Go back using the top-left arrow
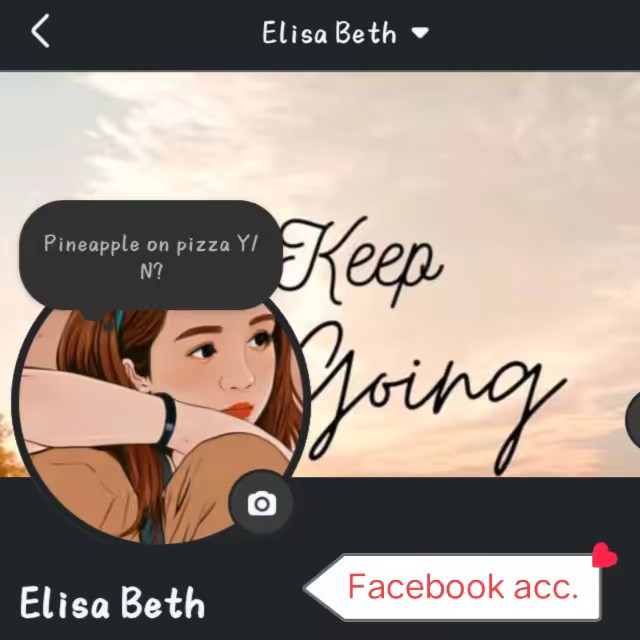This screenshot has height=640, width=640. (40, 33)
